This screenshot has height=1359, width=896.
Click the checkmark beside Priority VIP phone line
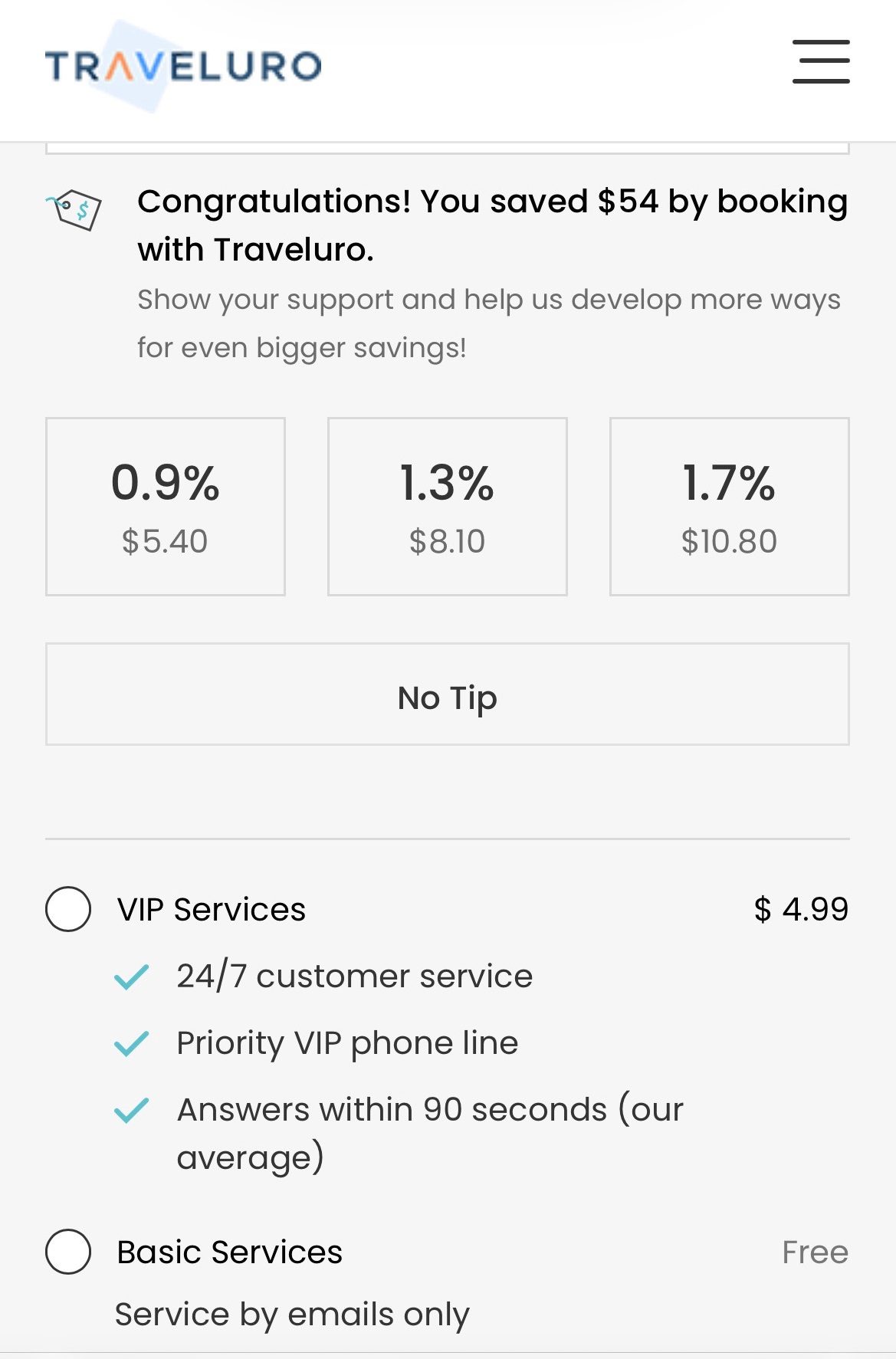point(132,1043)
